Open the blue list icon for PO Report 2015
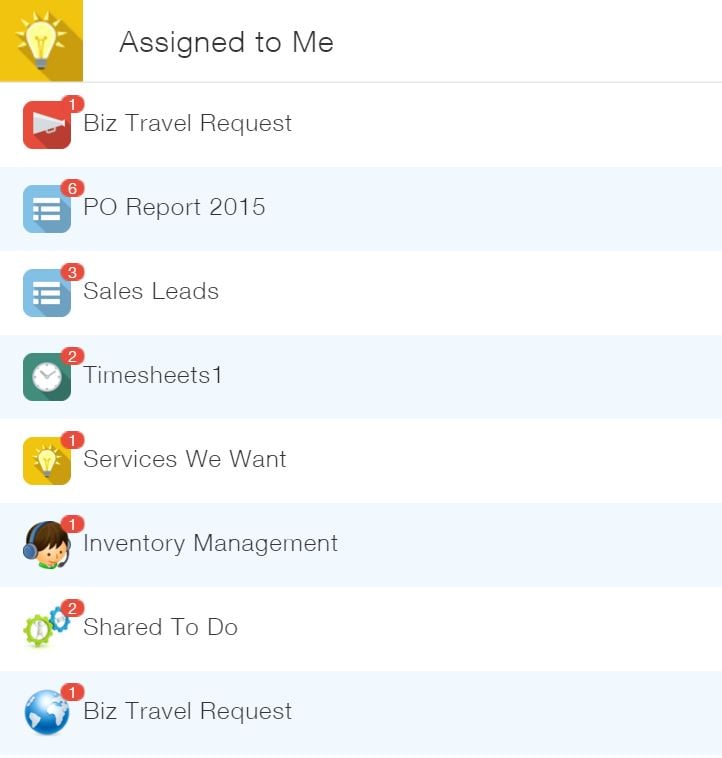This screenshot has height=758, width=722. (x=48, y=209)
